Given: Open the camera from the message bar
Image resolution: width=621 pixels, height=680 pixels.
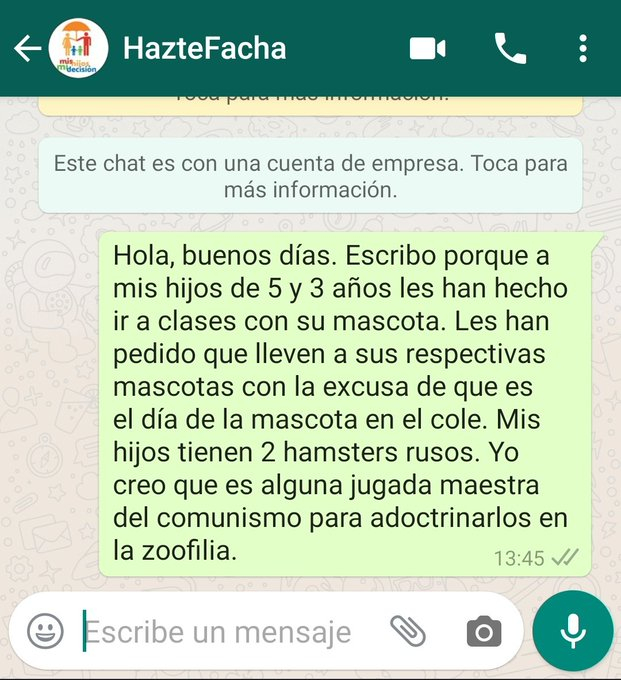Looking at the screenshot, I should (483, 631).
